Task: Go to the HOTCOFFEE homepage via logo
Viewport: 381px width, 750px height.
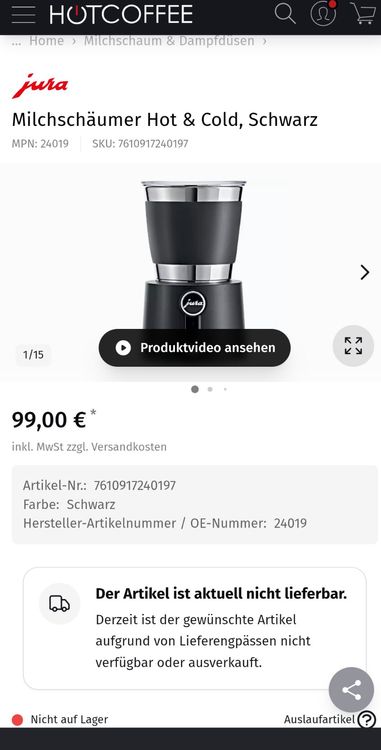Action: pyautogui.click(x=121, y=14)
